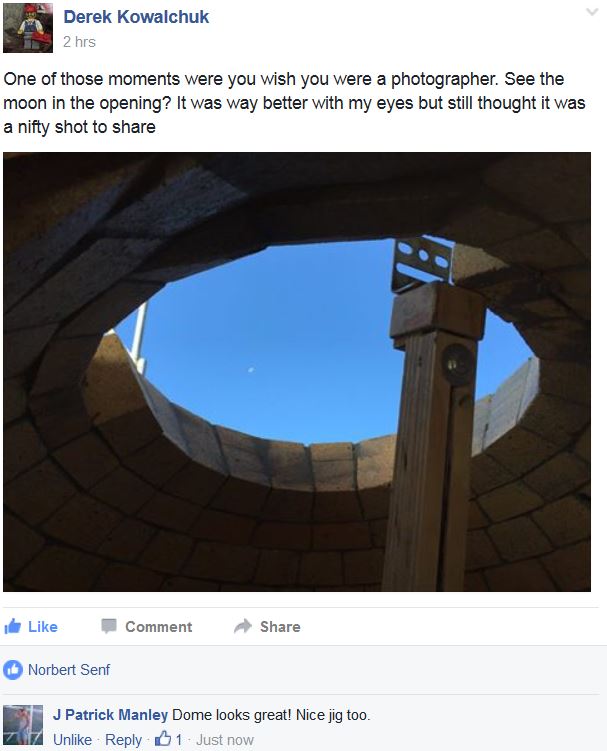Reply to J Patrick Manley's comment

[x=124, y=740]
